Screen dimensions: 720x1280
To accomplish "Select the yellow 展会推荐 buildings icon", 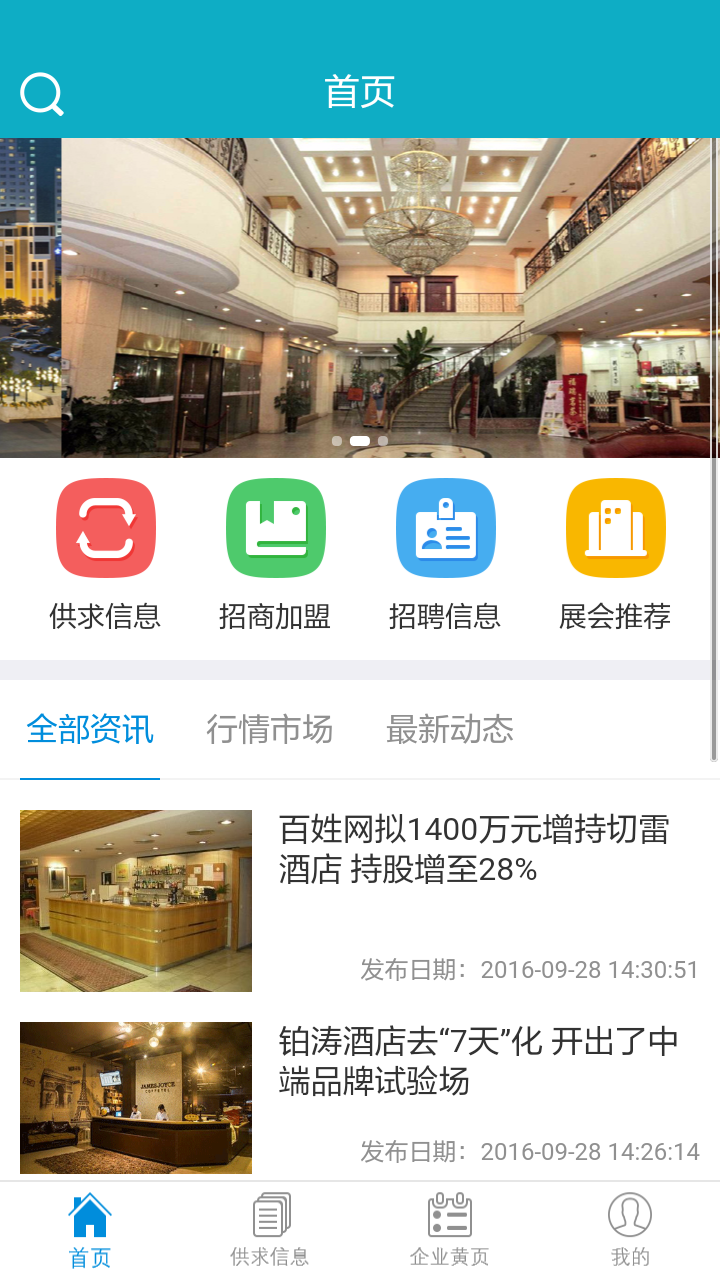I will [x=615, y=527].
